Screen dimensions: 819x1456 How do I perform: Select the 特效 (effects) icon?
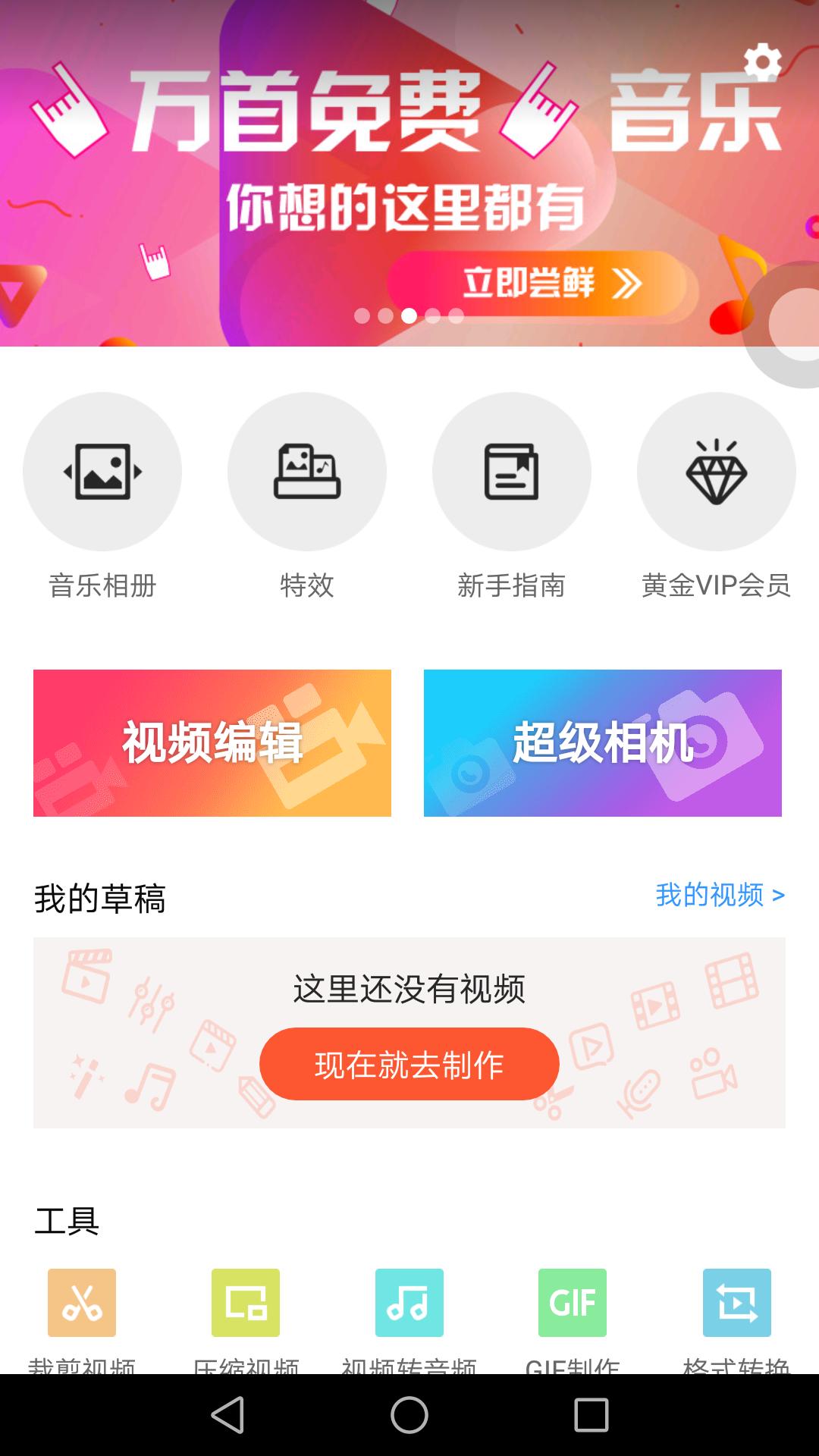point(307,471)
